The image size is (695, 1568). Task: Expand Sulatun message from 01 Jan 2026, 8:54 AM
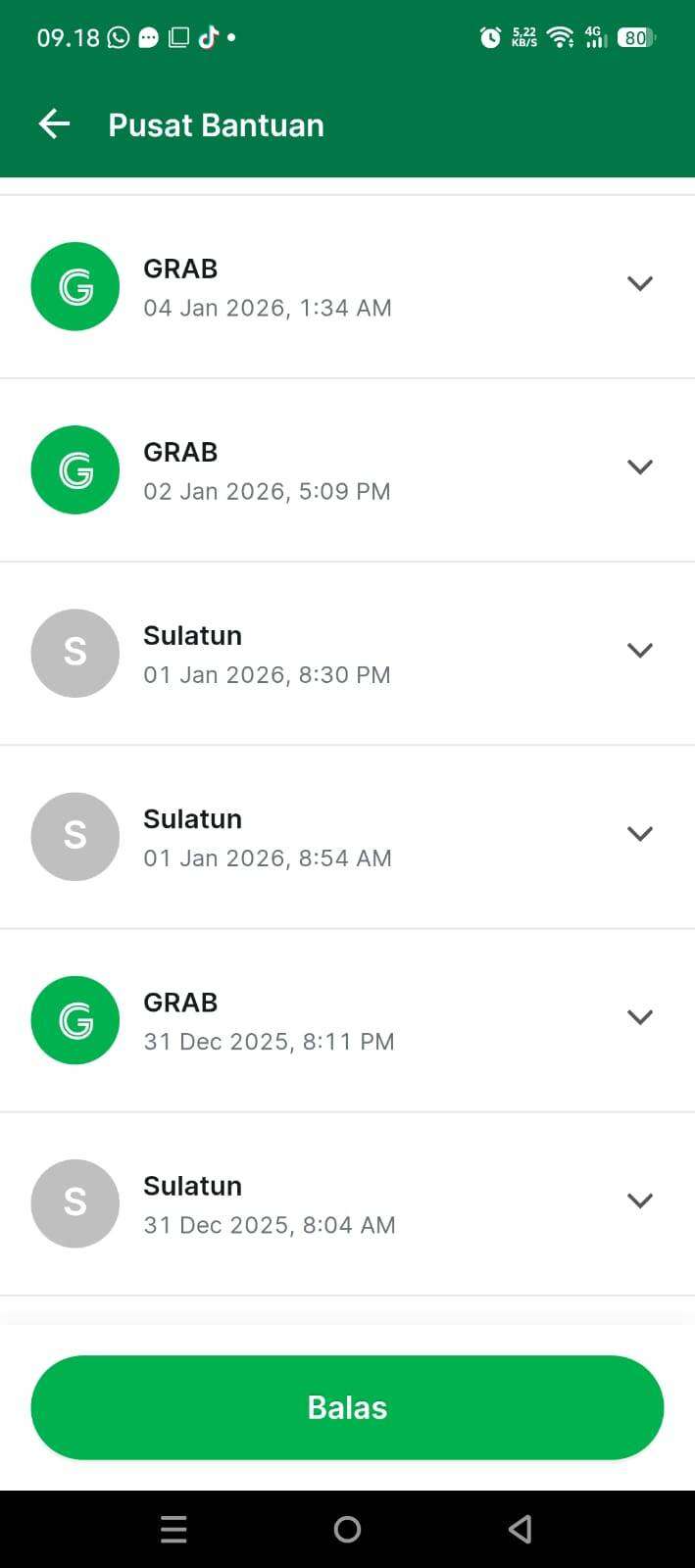point(639,834)
